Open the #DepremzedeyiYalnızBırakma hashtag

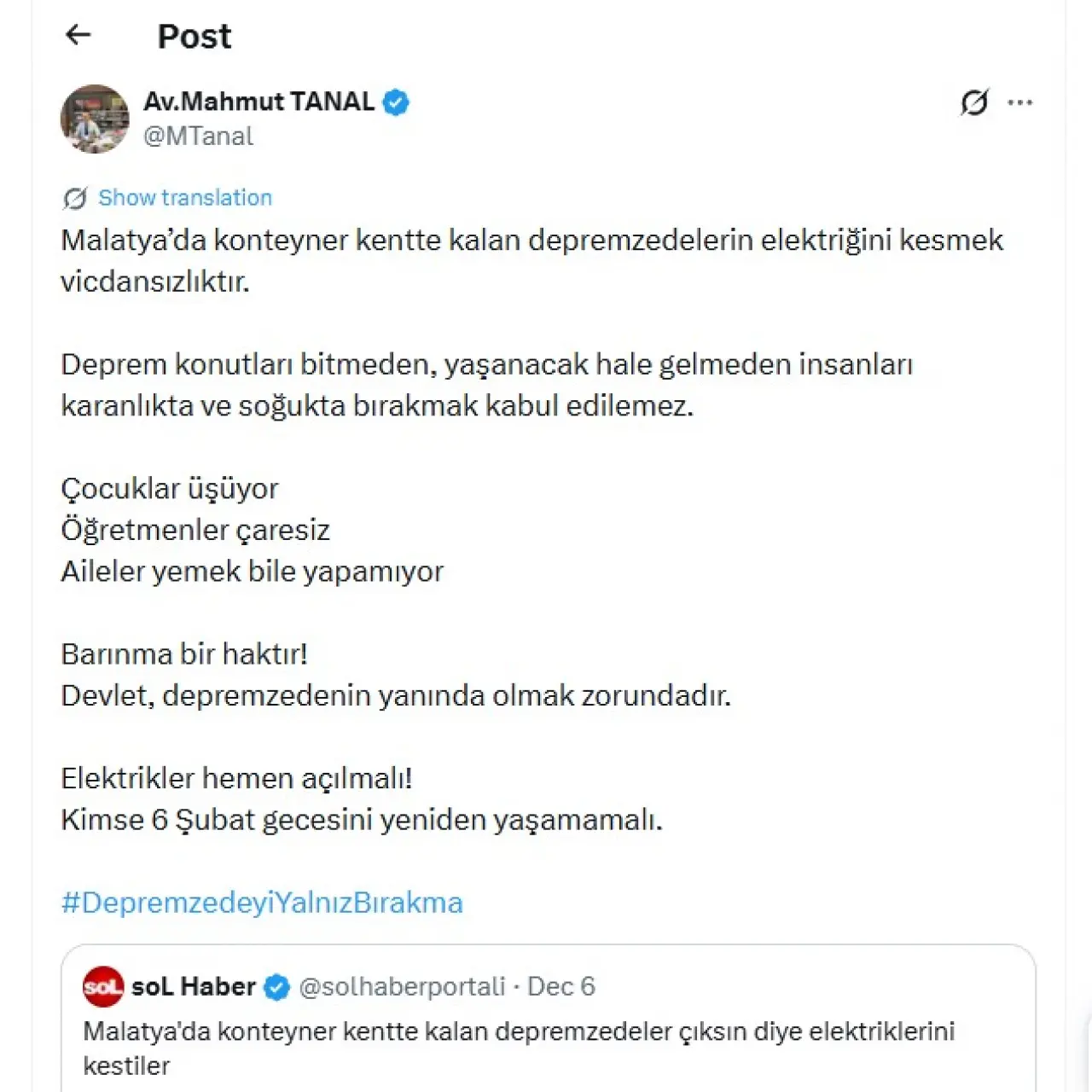(x=262, y=903)
